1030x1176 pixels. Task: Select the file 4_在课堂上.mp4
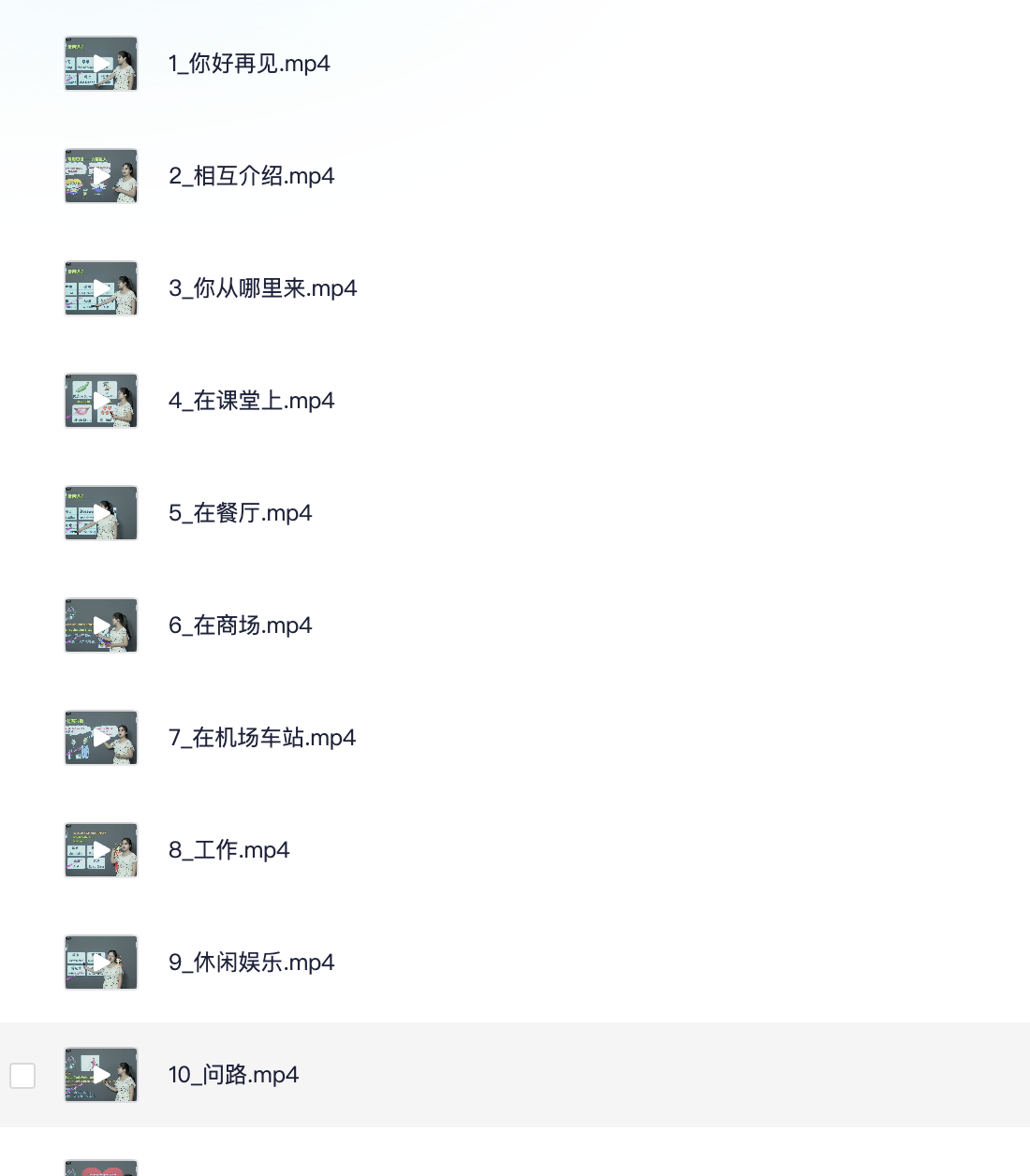(251, 401)
